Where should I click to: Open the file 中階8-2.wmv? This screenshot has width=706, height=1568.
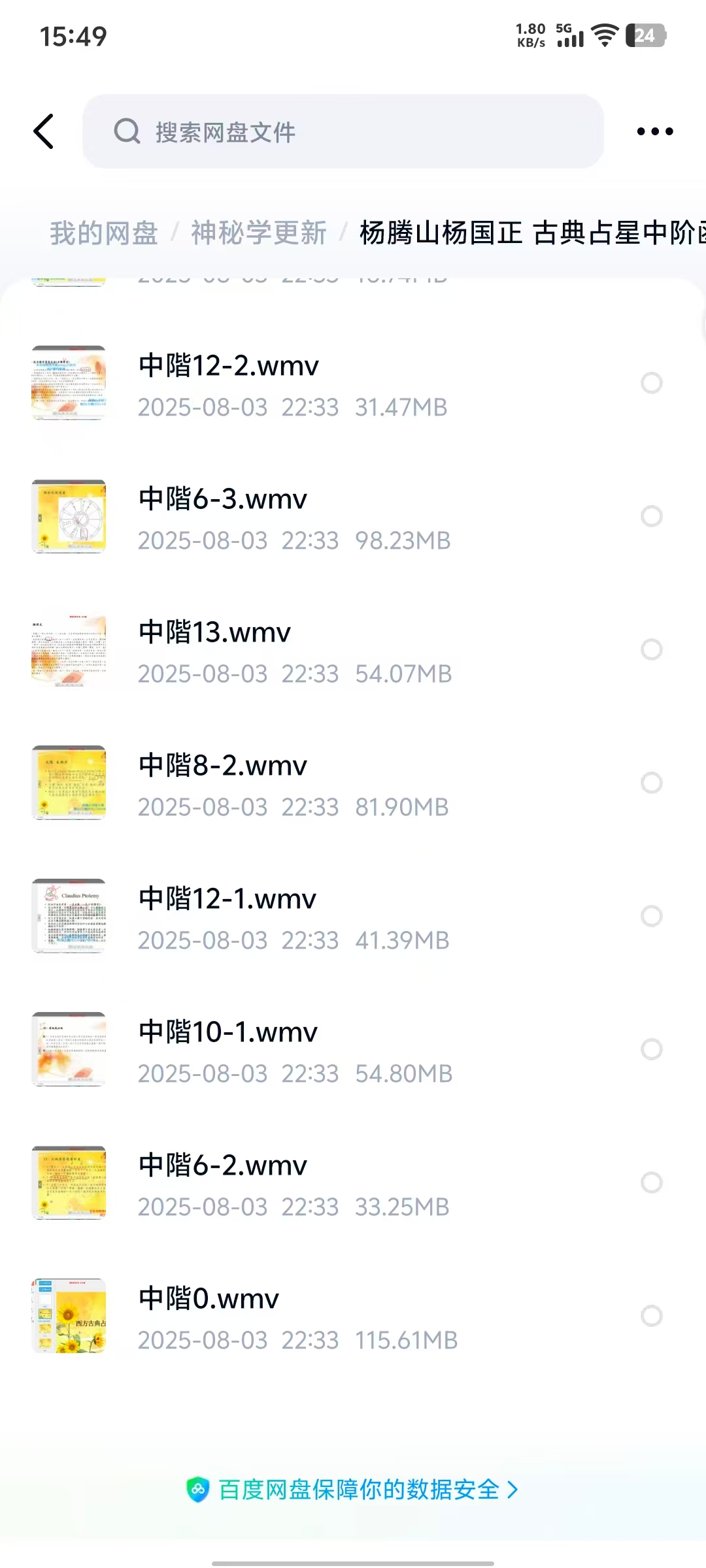coord(223,766)
